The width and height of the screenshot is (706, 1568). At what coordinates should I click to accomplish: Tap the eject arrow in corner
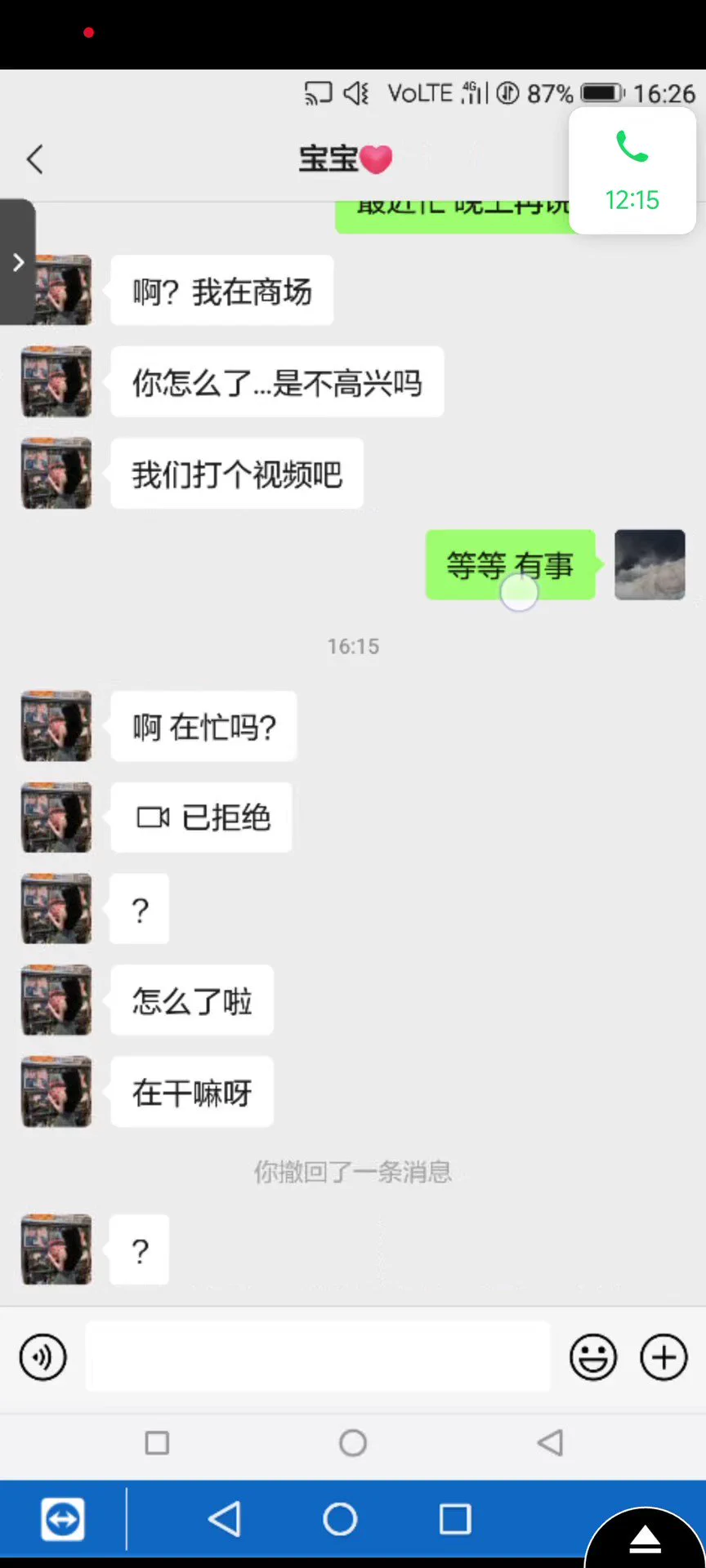[646, 1539]
